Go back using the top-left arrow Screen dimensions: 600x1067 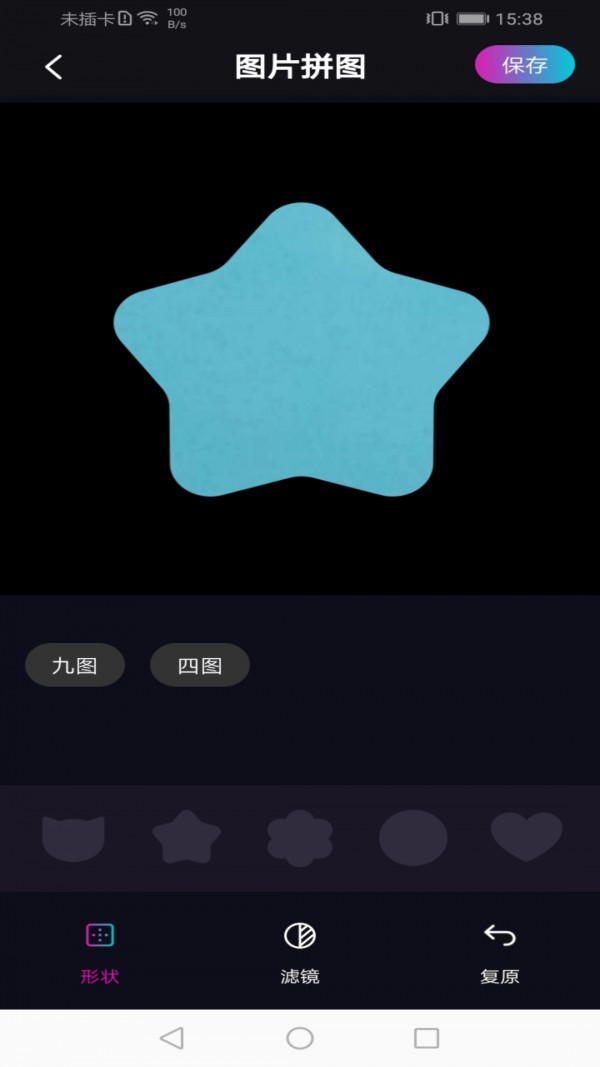tap(54, 67)
